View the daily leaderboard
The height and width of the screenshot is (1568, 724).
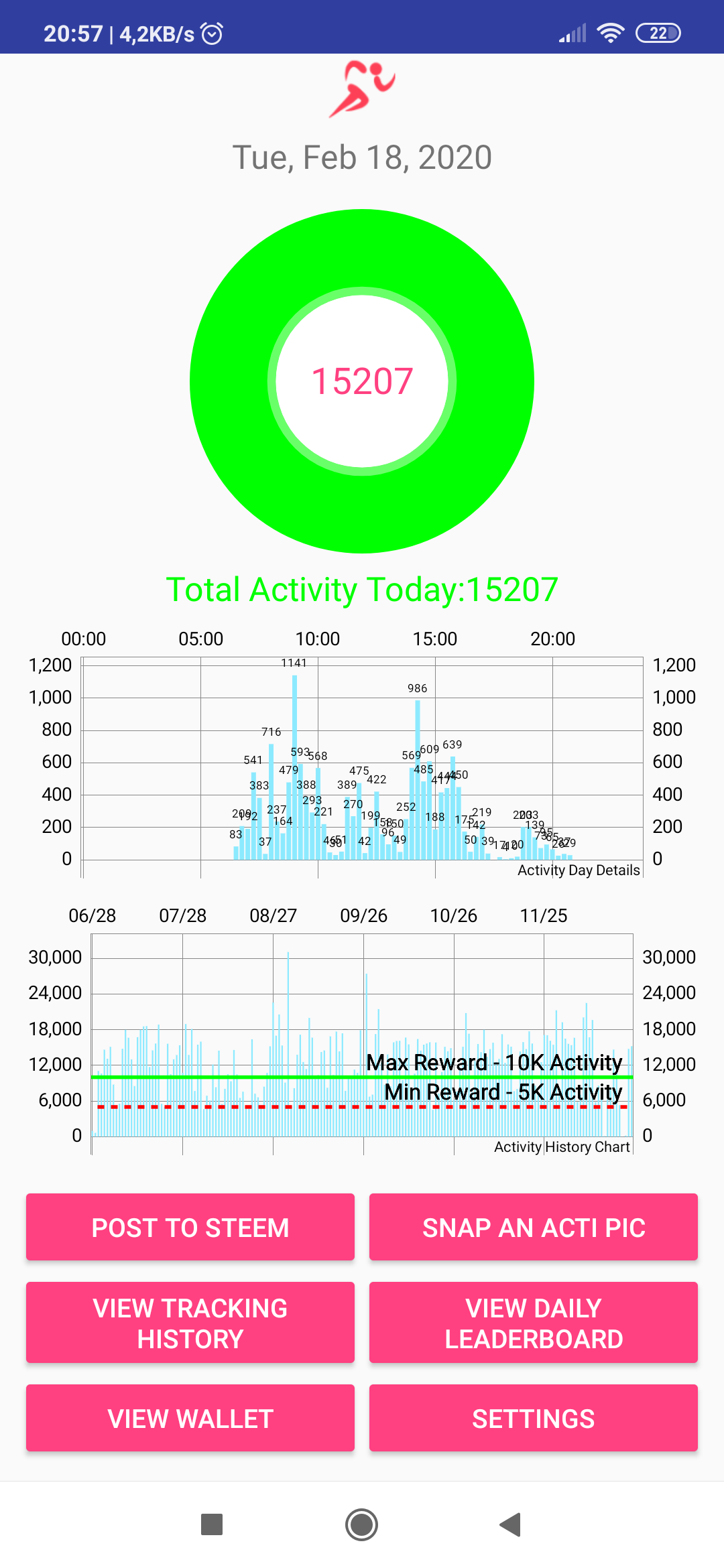pos(534,1323)
